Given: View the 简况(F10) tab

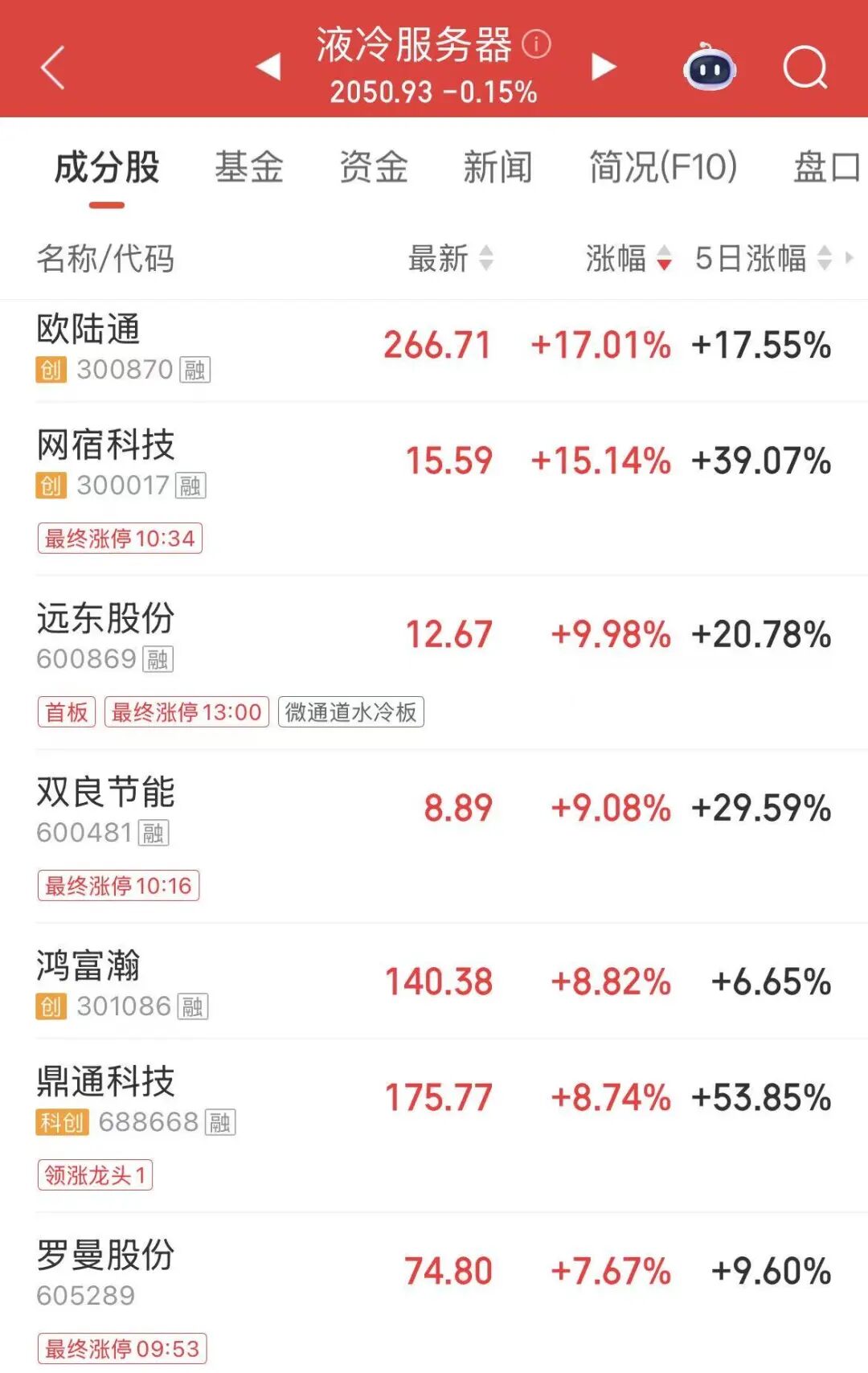Looking at the screenshot, I should pyautogui.click(x=663, y=168).
